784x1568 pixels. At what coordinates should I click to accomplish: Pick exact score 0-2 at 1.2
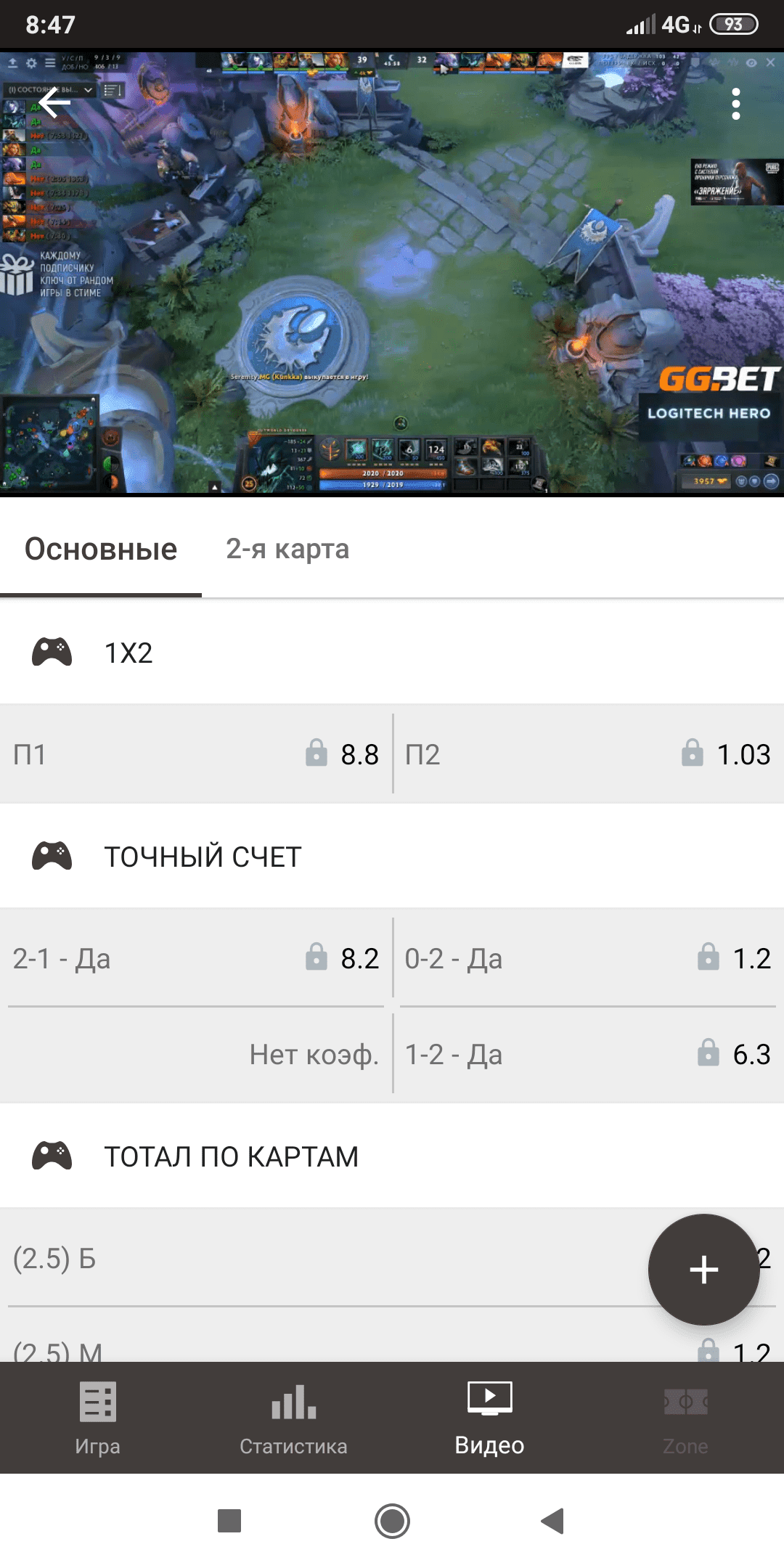coord(588,958)
